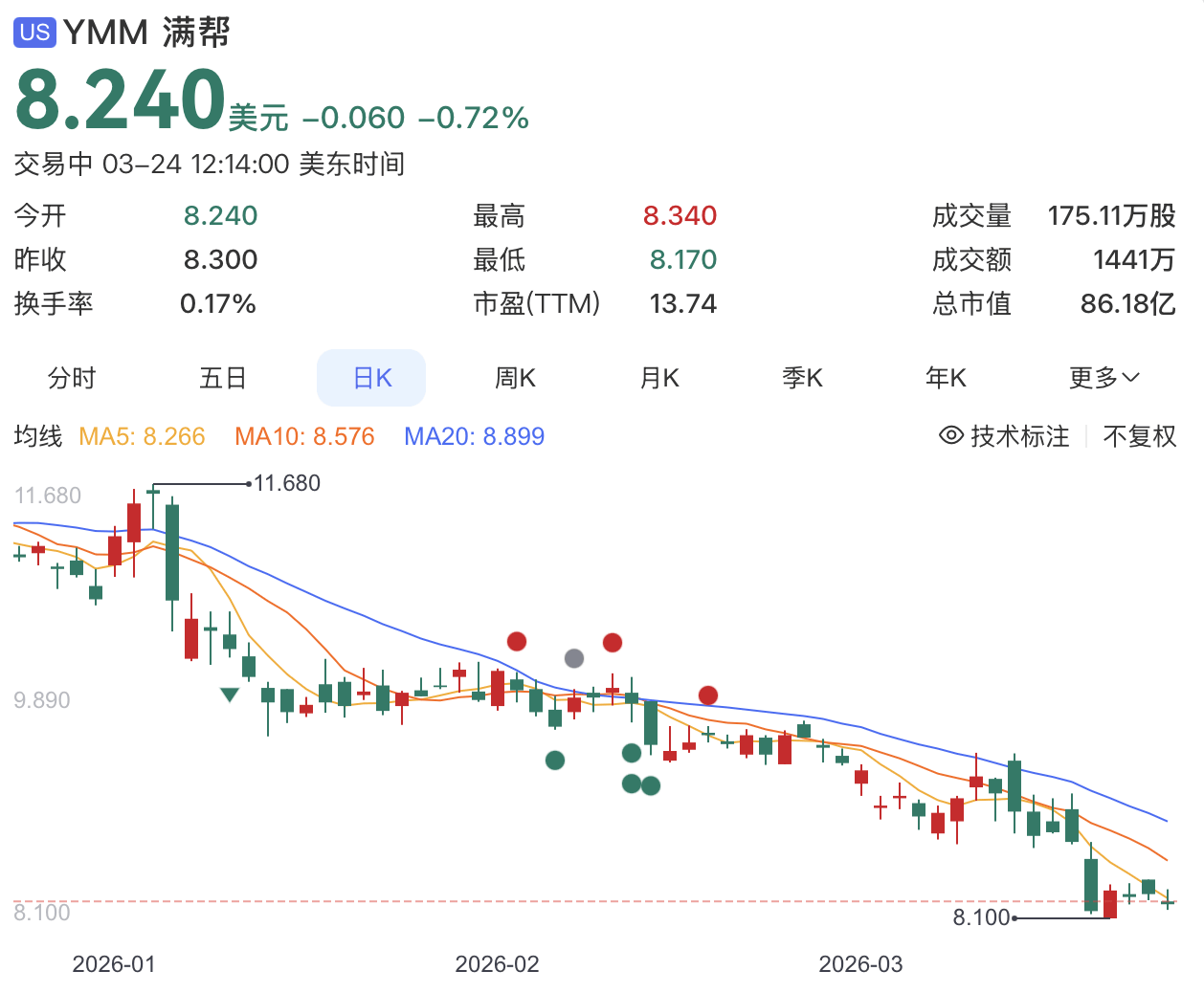Open the 不复权 adjustment selector
Viewport: 1204px width, 993px height.
click(1139, 436)
